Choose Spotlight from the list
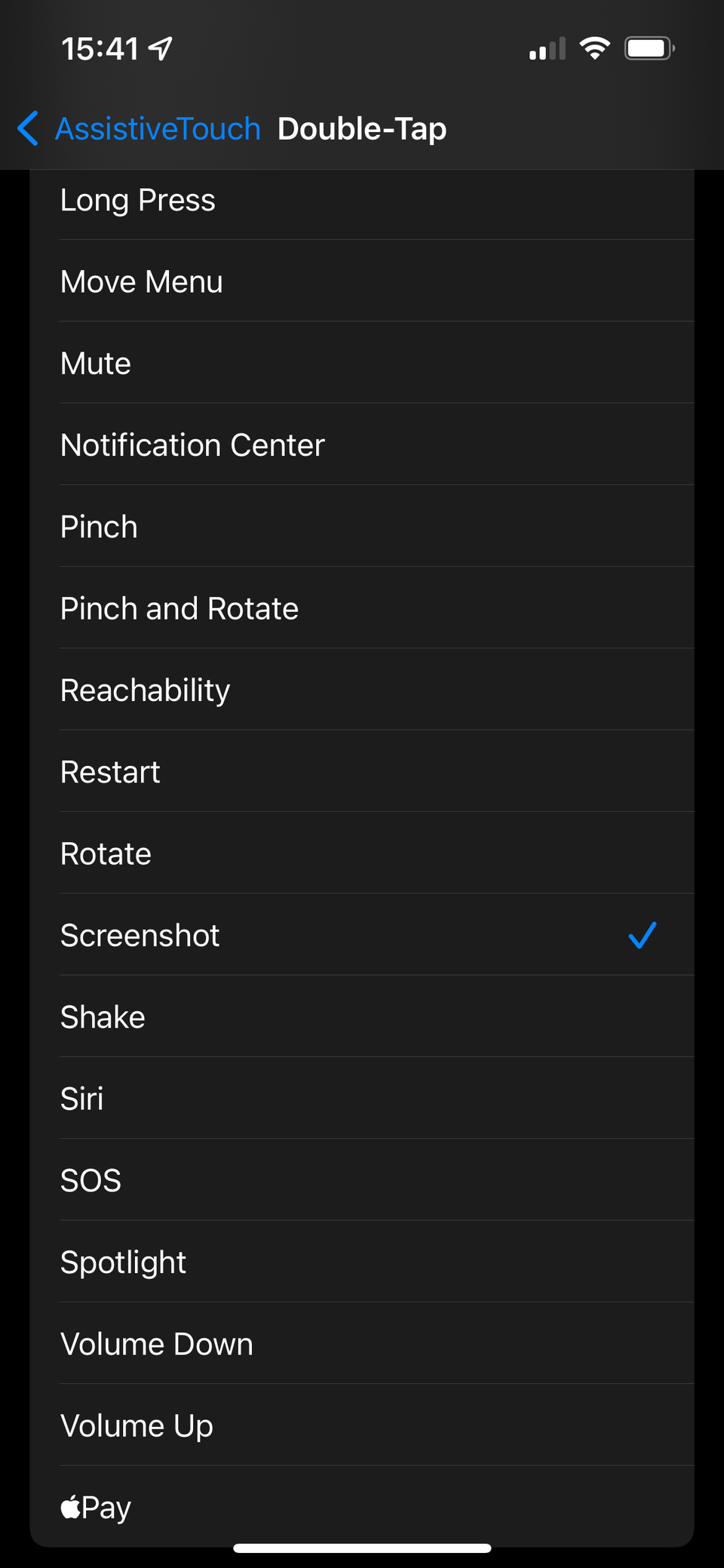Screen dimensions: 724x1568 click(123, 1262)
